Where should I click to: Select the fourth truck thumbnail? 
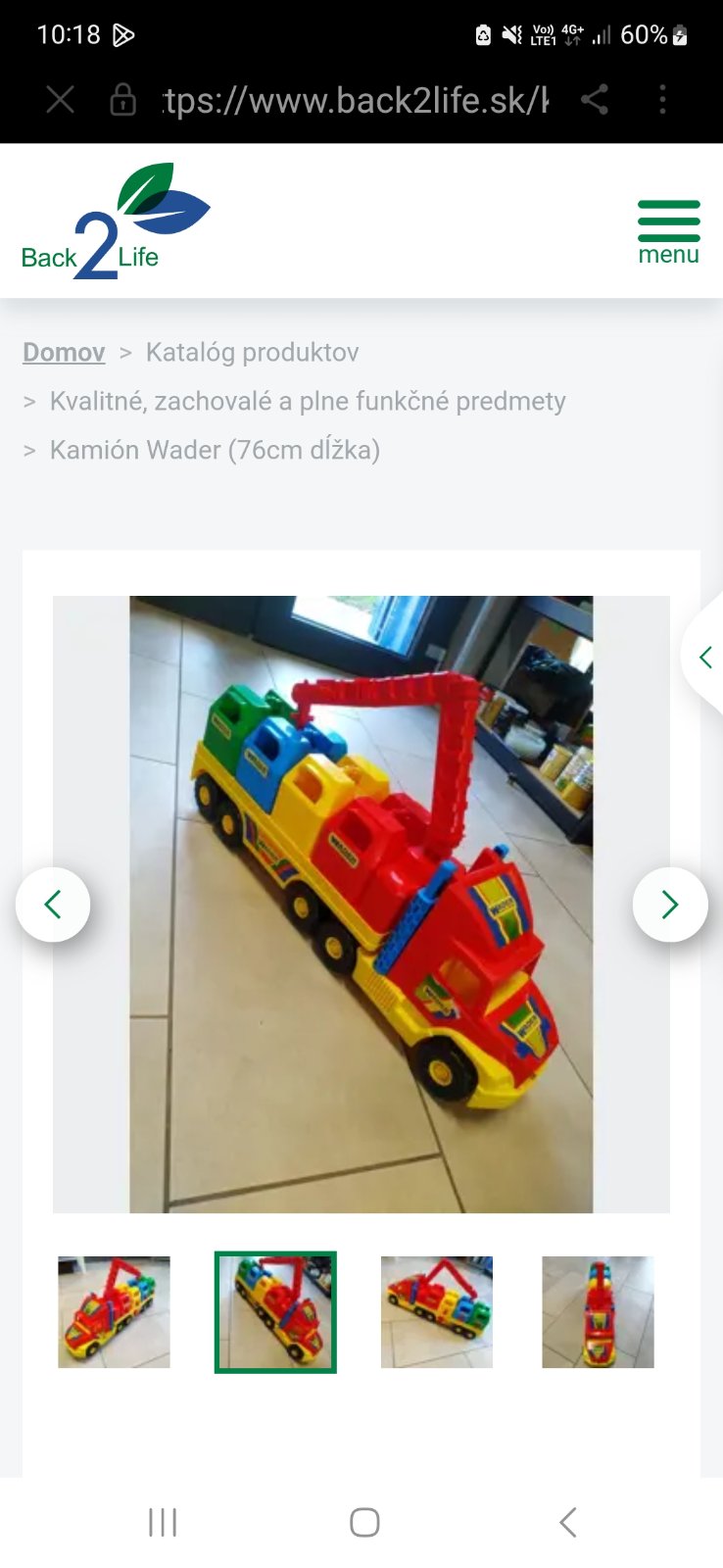coord(598,1311)
